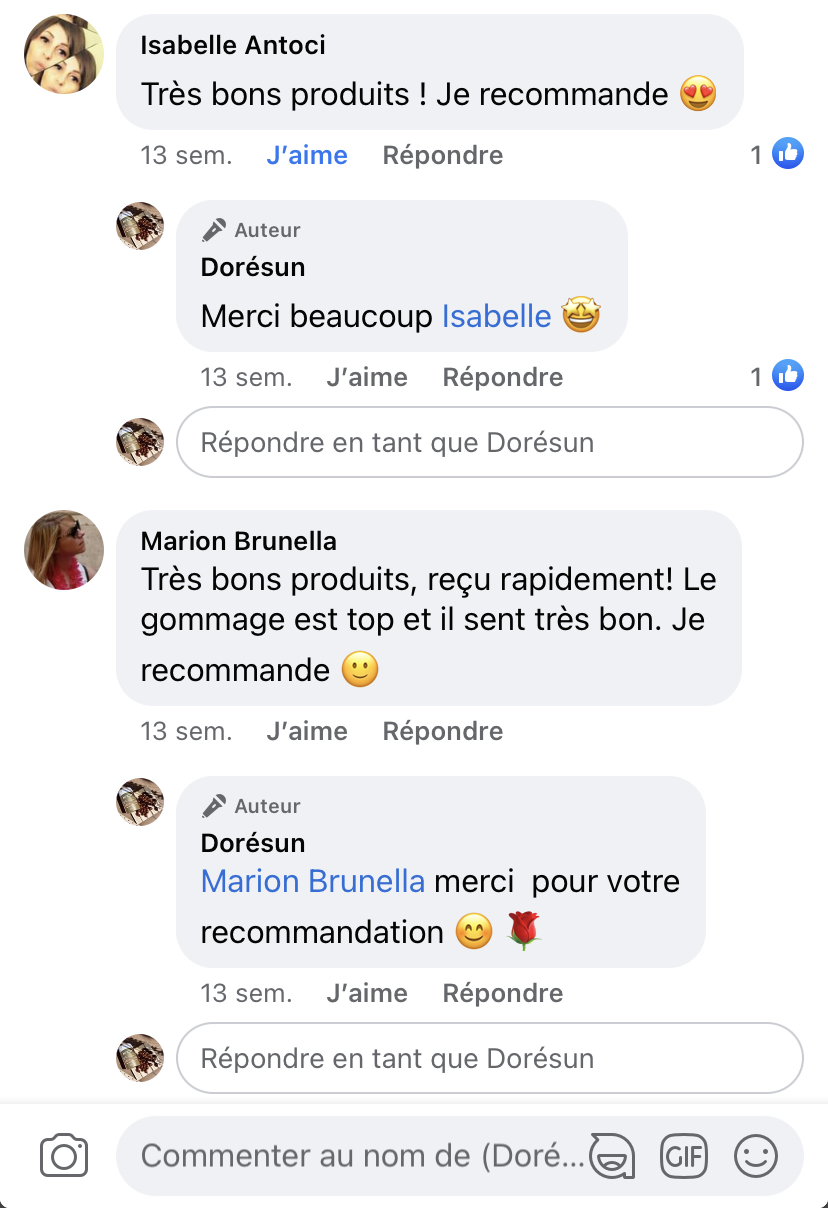The height and width of the screenshot is (1208, 828).
Task: Reply to Dorésun's "Merci beaucoup" comment
Action: [x=502, y=377]
